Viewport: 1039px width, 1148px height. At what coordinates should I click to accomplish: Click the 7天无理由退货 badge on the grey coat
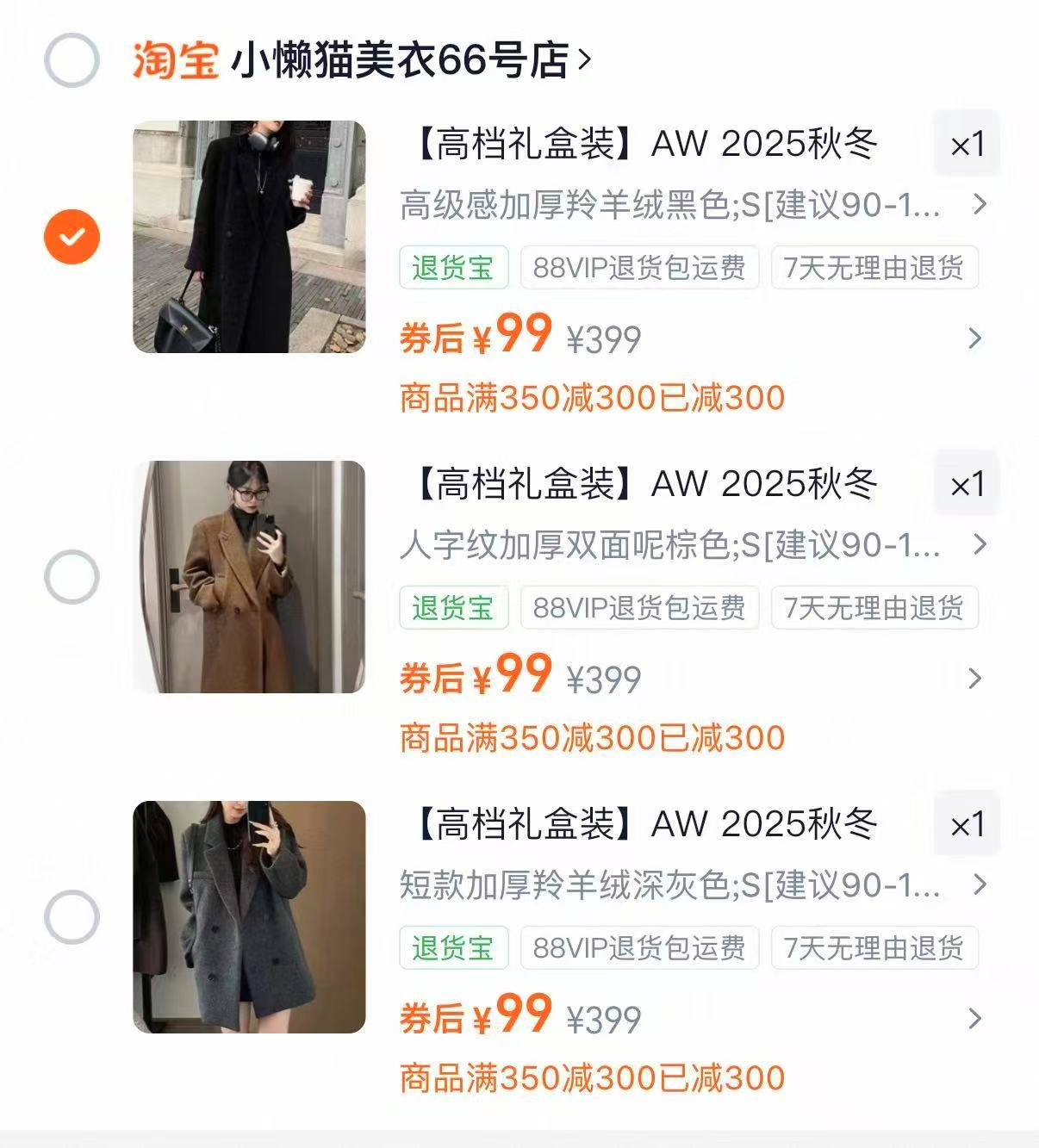coord(874,947)
